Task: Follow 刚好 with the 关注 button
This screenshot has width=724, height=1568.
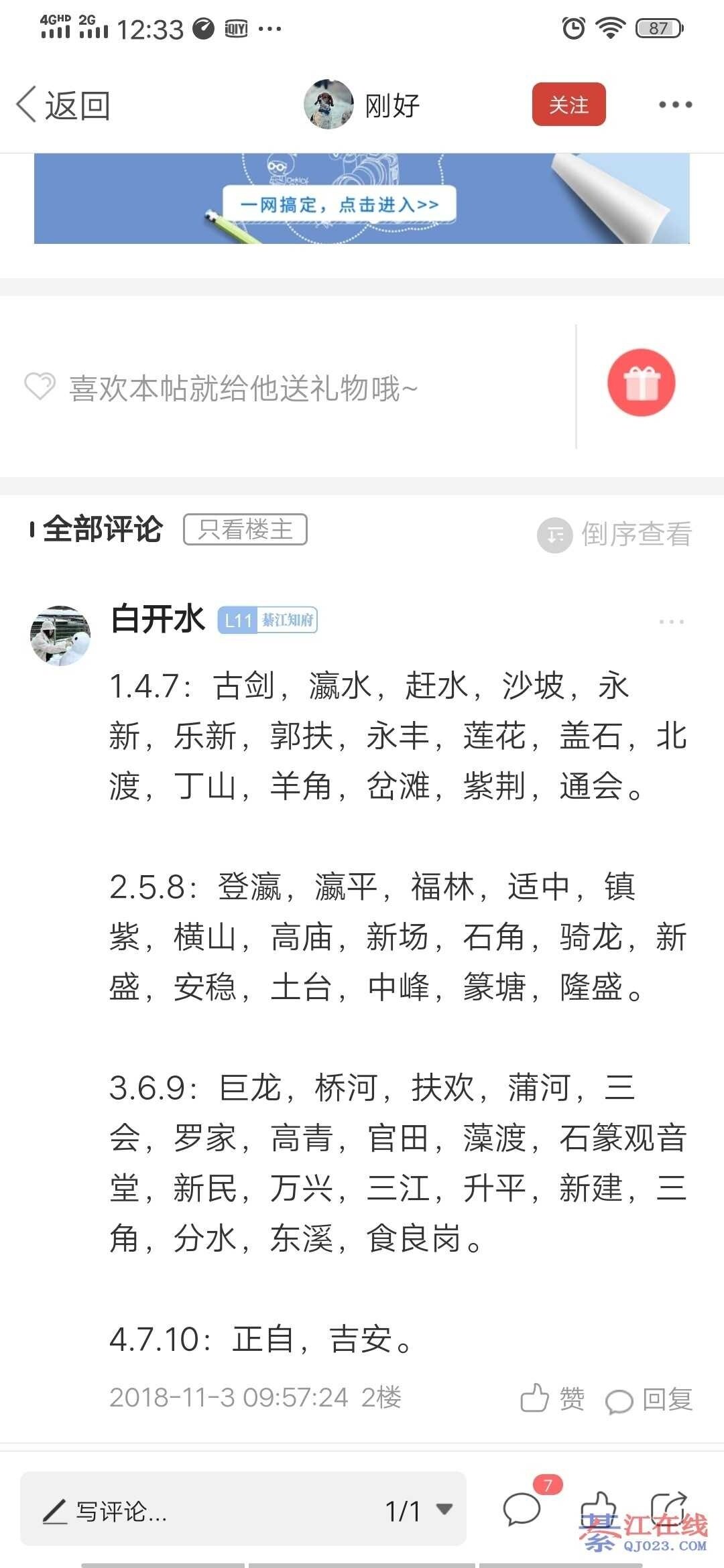Action: click(568, 105)
